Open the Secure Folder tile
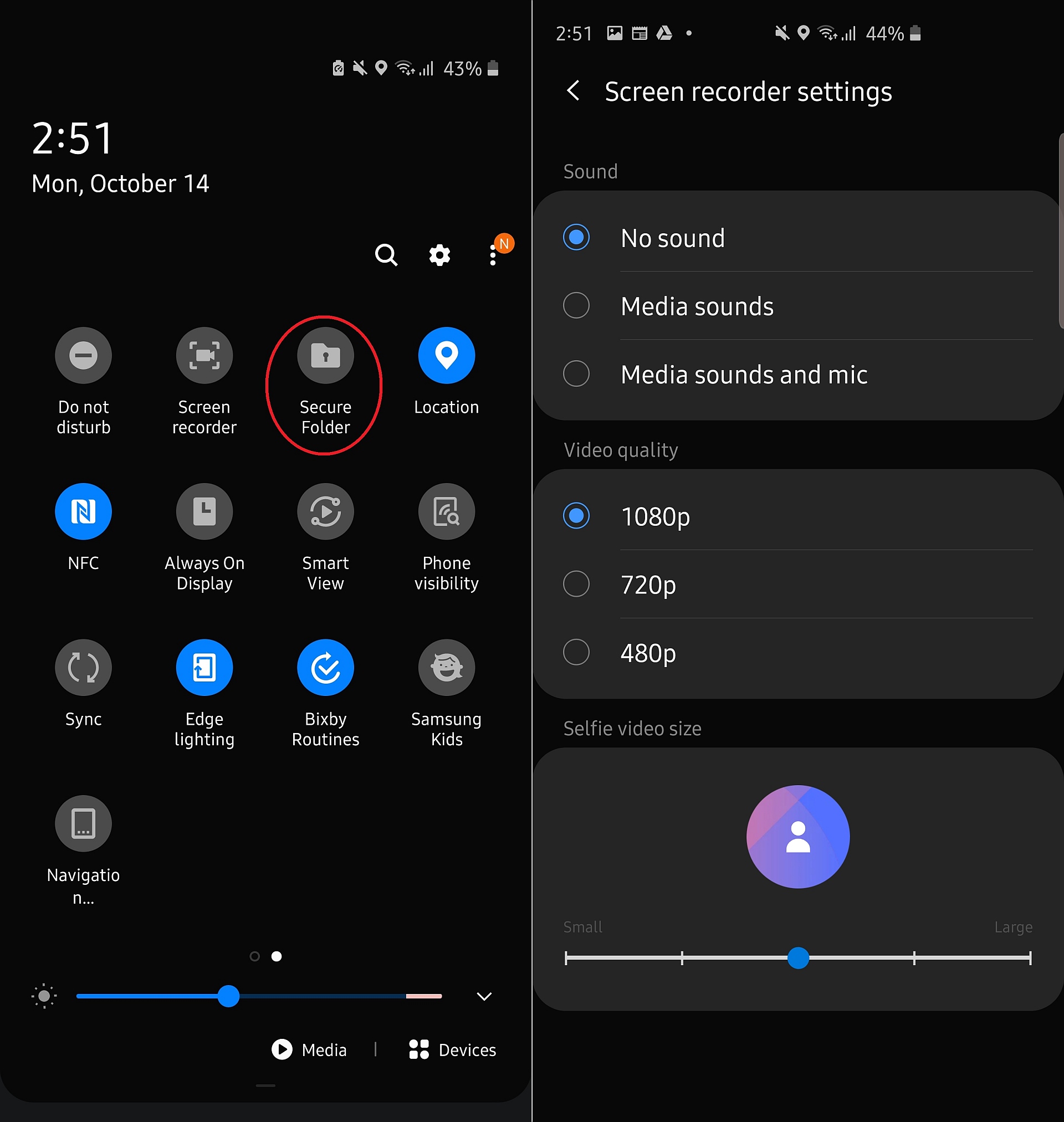Image resolution: width=1064 pixels, height=1122 pixels. point(325,356)
